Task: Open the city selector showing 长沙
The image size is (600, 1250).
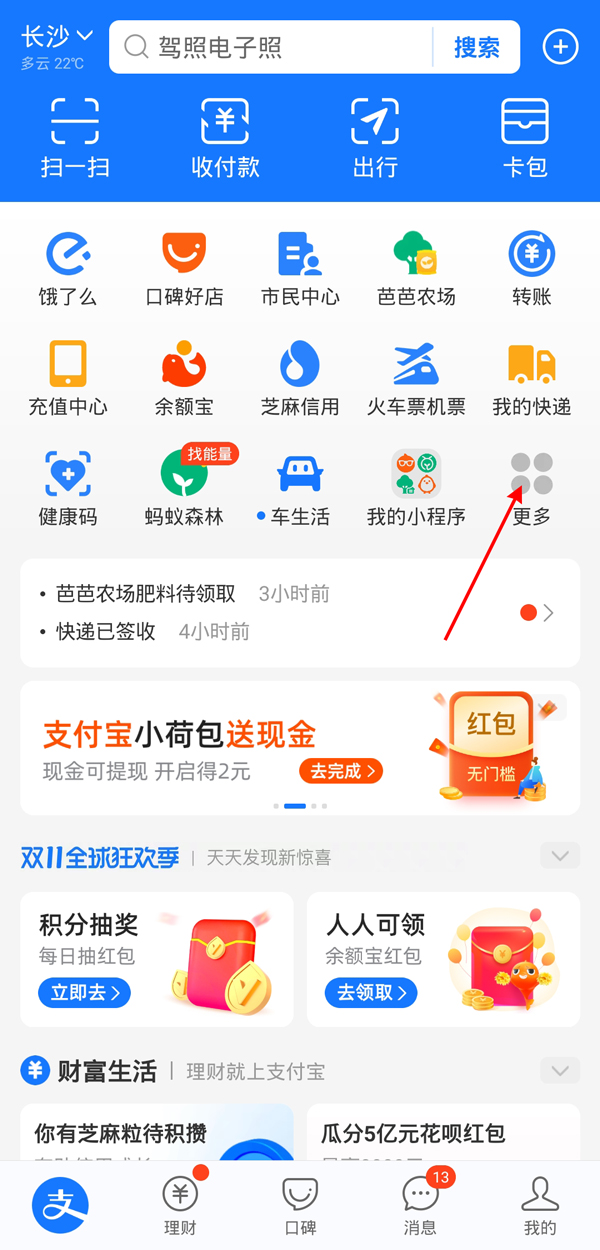Action: (57, 38)
